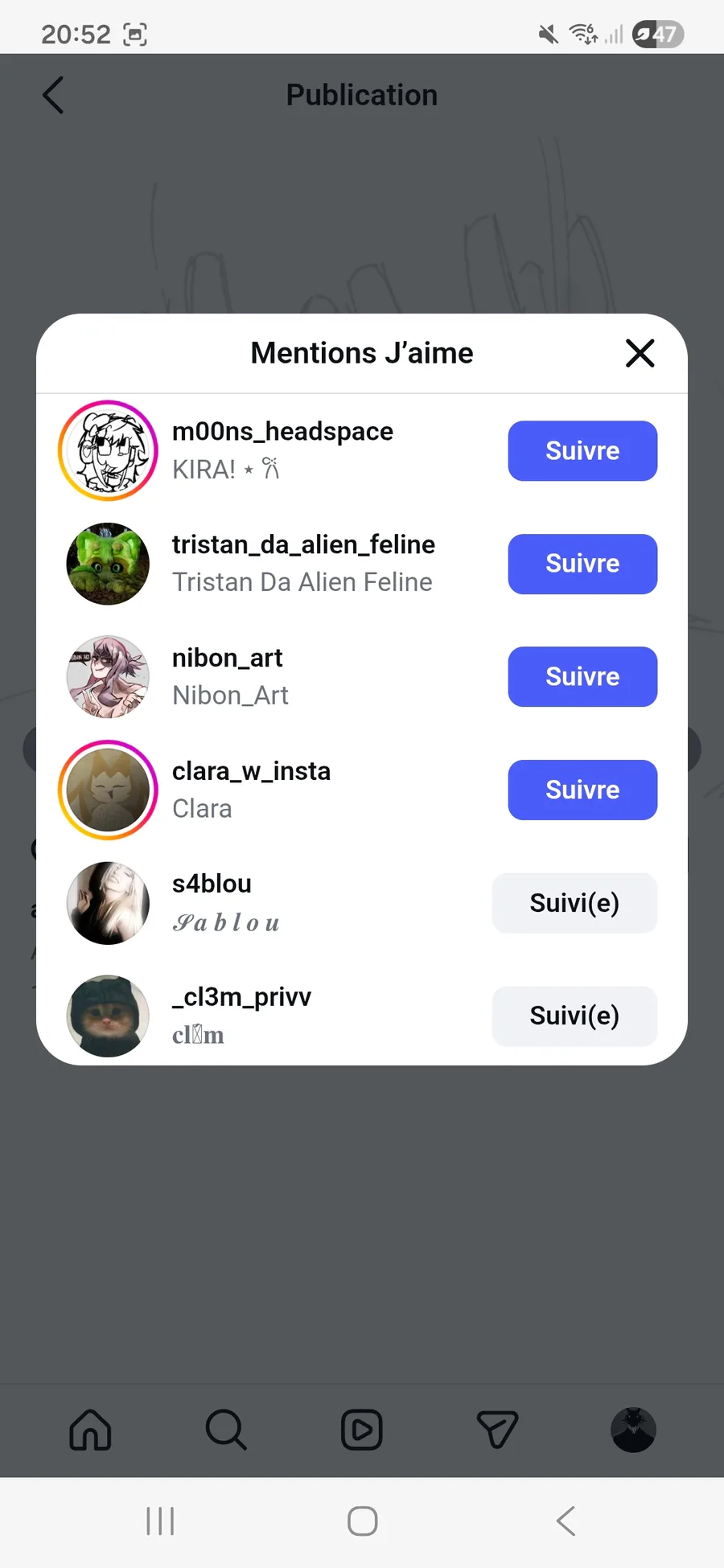Follow m00ns_headspace
The height and width of the screenshot is (1568, 724).
(582, 451)
